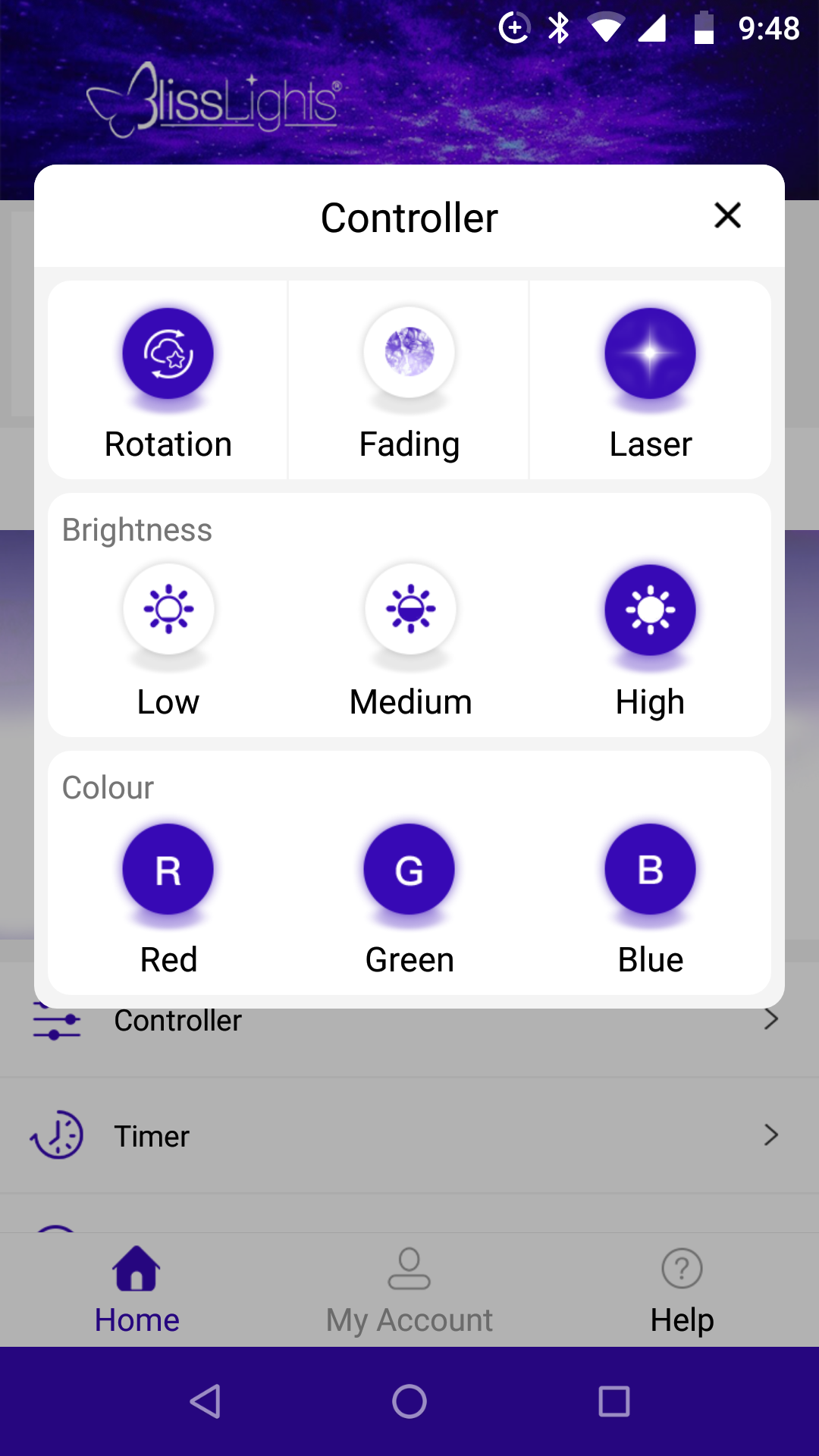Close the Controller dialog
Image resolution: width=819 pixels, height=1456 pixels.
[x=727, y=216]
